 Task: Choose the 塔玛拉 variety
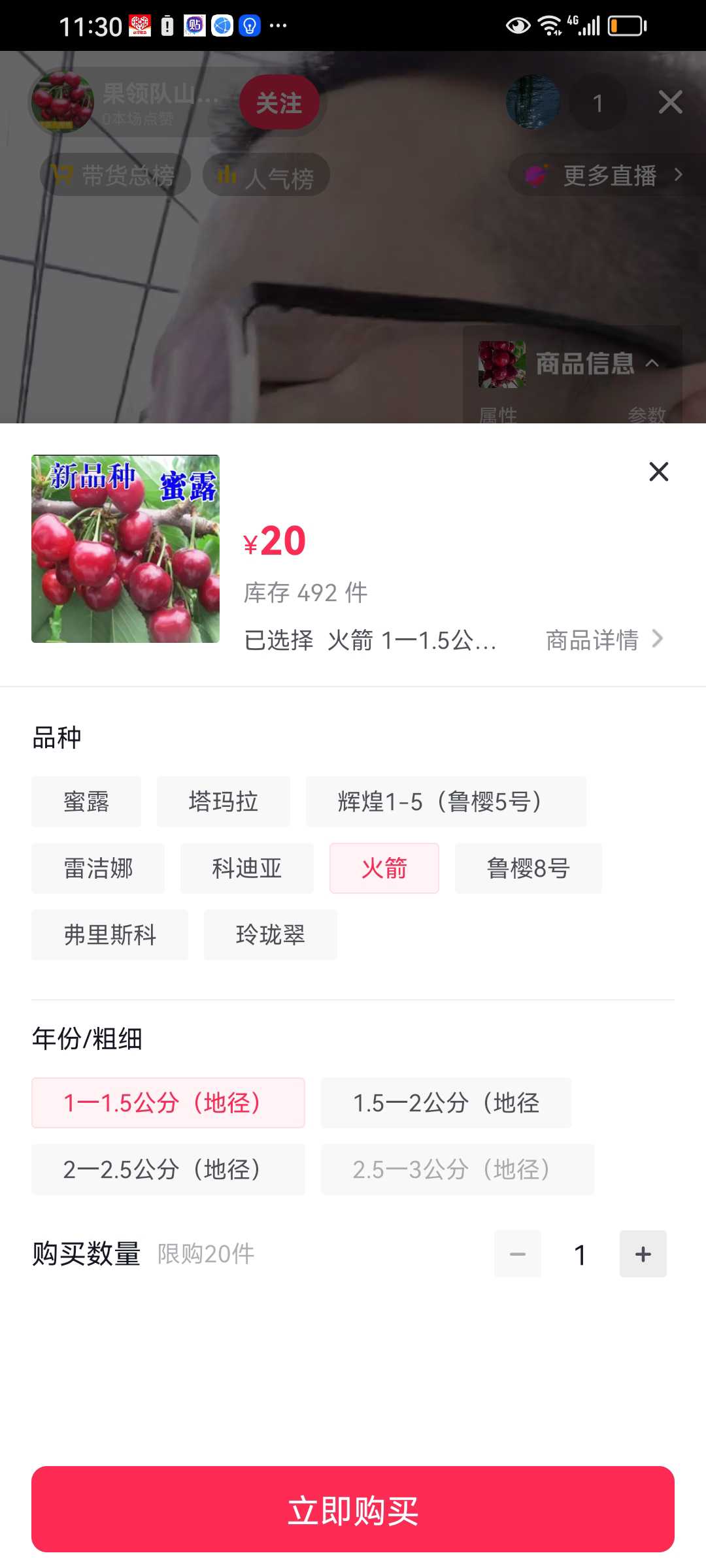coord(224,802)
